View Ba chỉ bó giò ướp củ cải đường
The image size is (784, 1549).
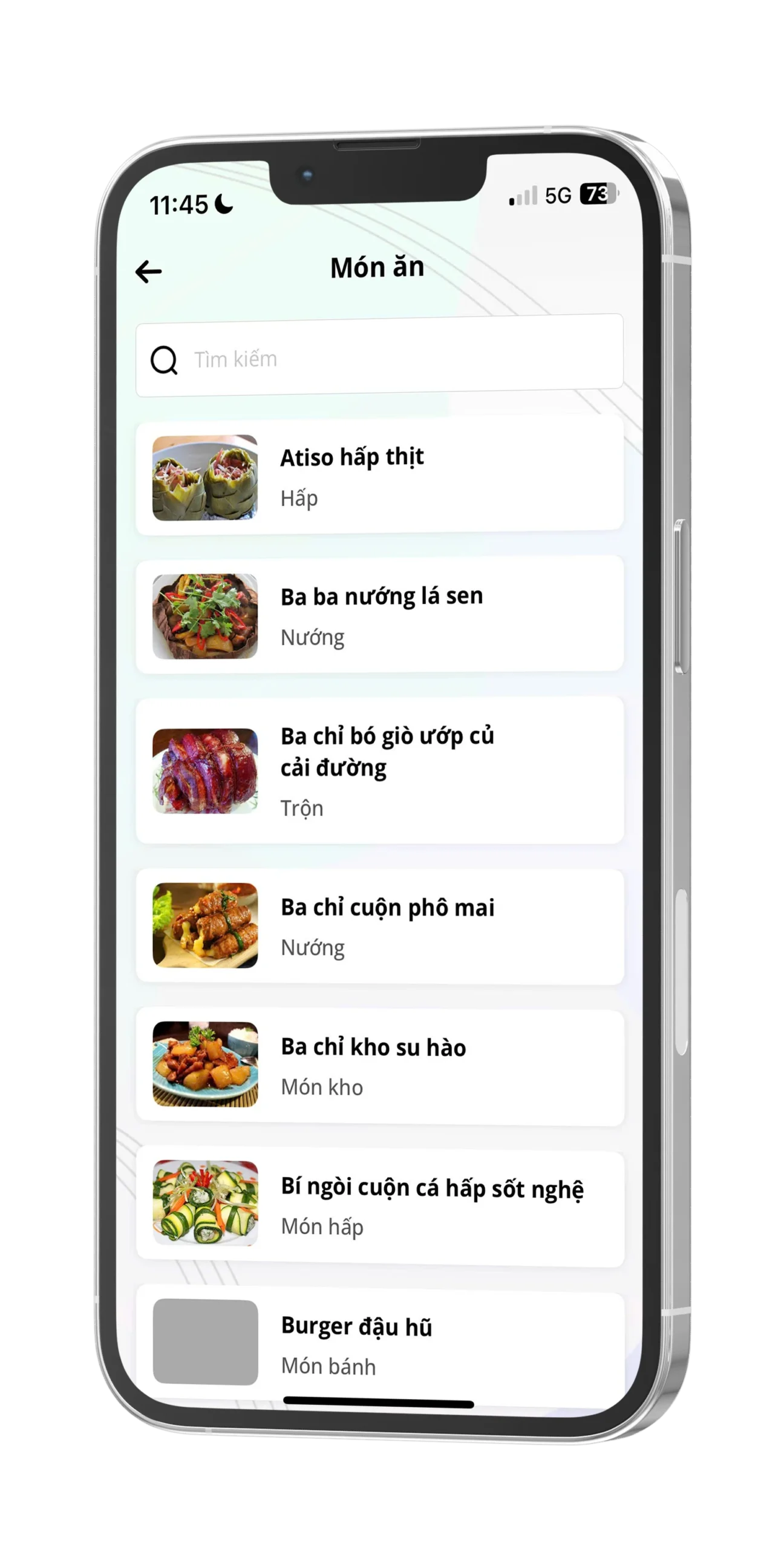380,770
